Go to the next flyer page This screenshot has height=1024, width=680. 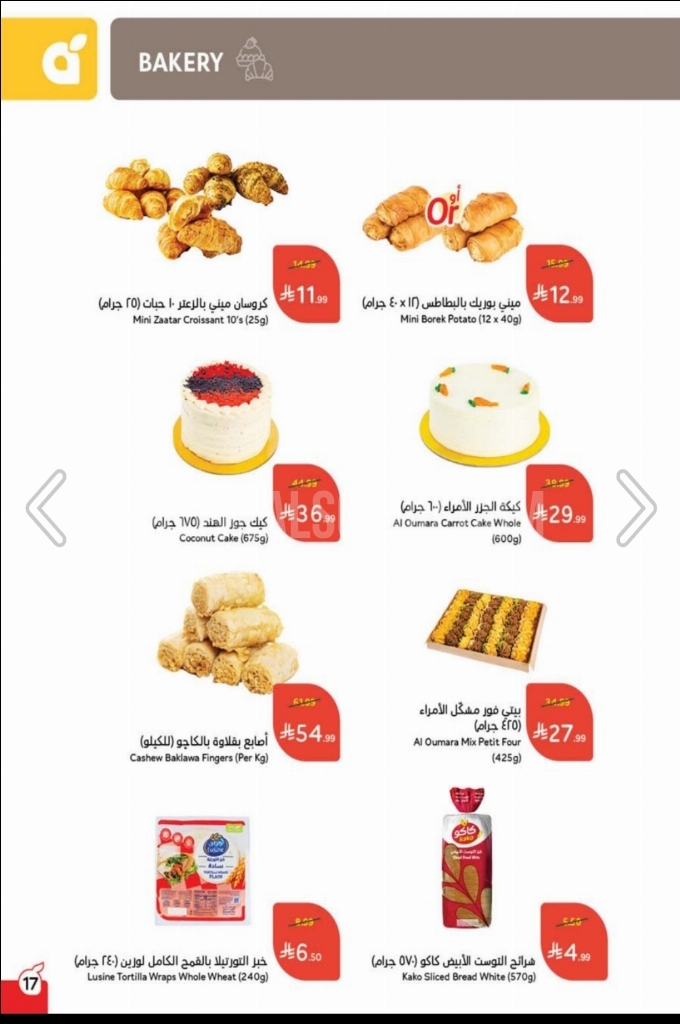point(635,508)
